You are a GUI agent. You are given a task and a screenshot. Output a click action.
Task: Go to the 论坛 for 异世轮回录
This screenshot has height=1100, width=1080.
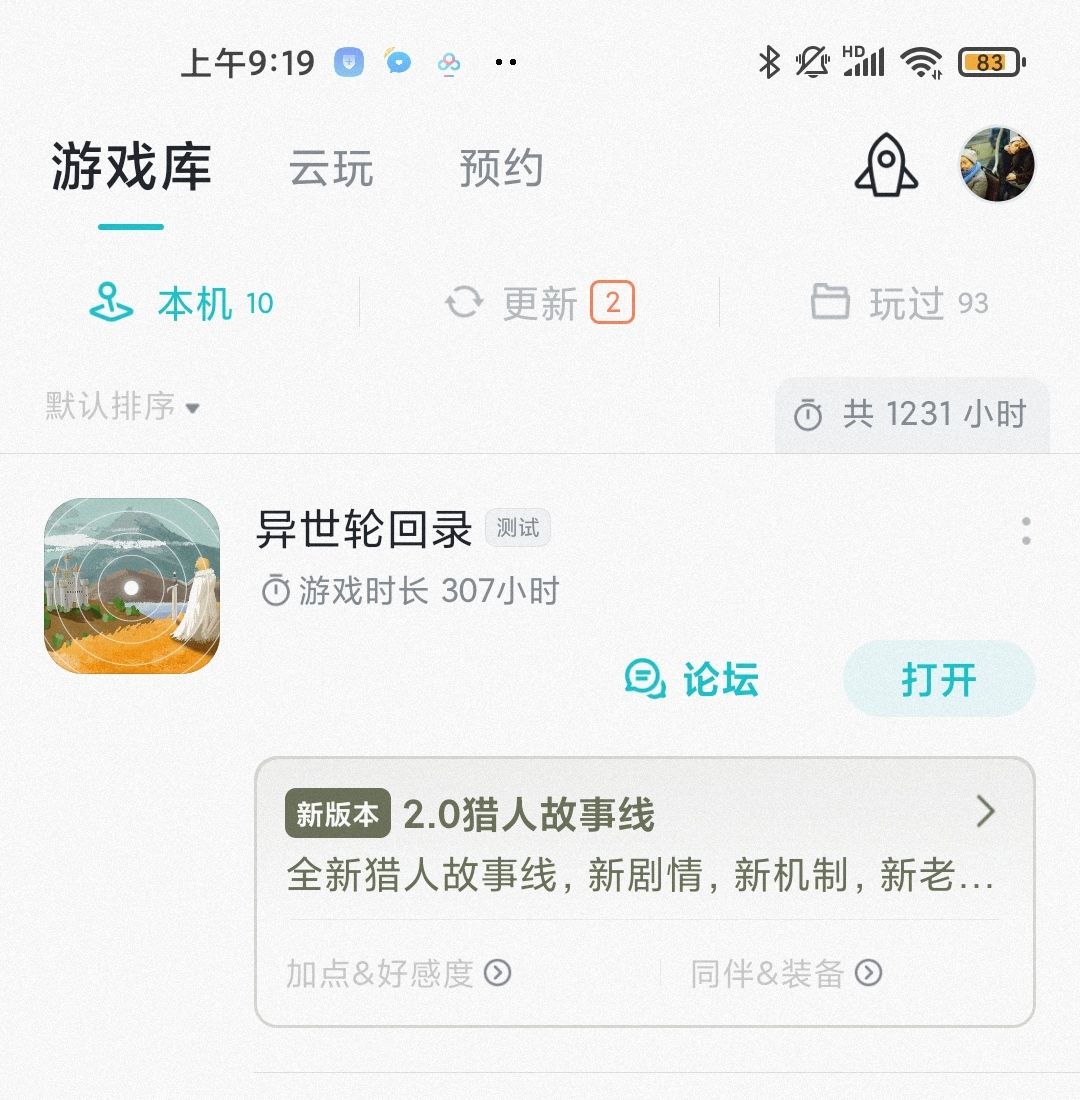[692, 679]
